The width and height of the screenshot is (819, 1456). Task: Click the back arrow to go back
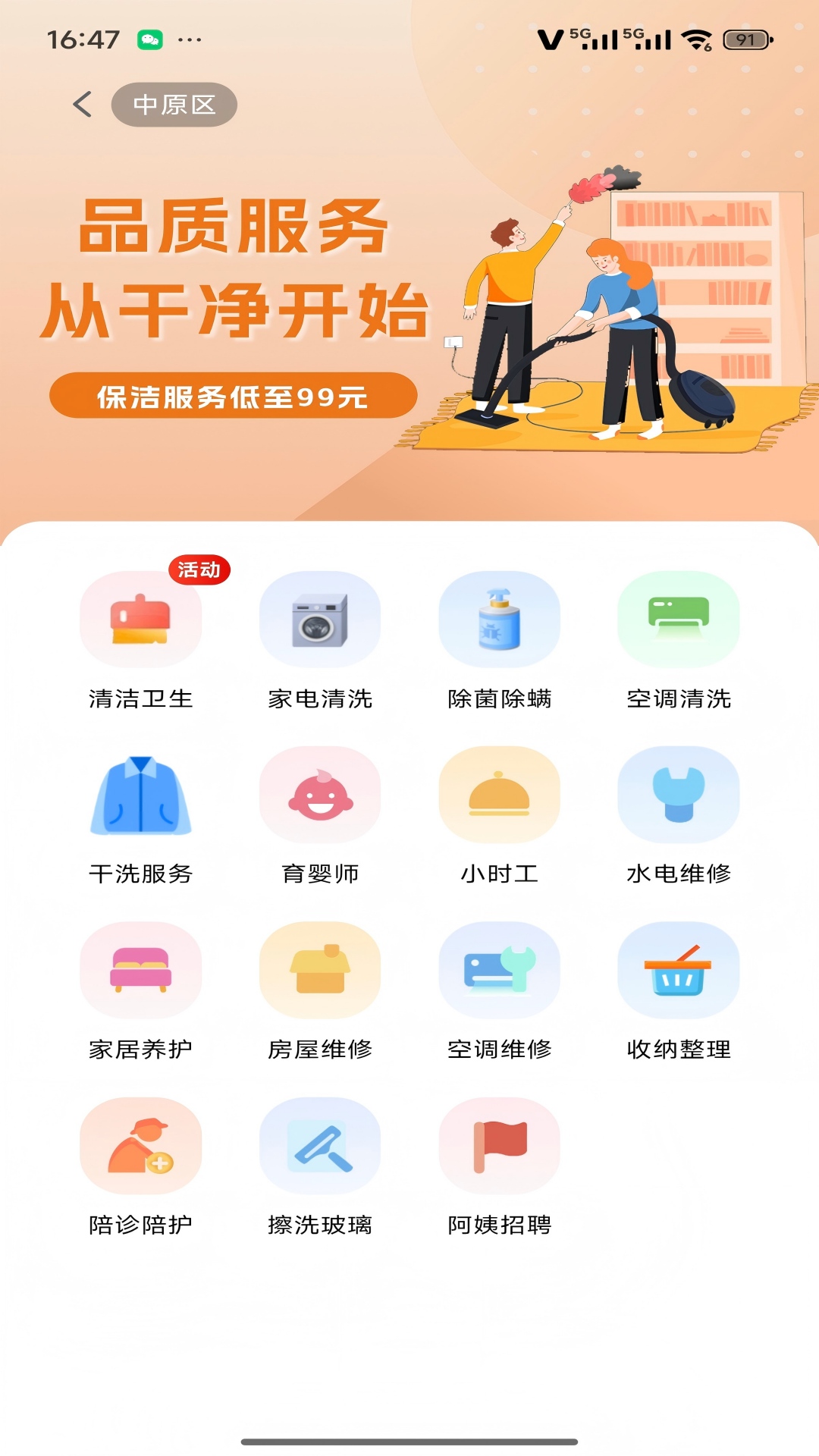[83, 105]
